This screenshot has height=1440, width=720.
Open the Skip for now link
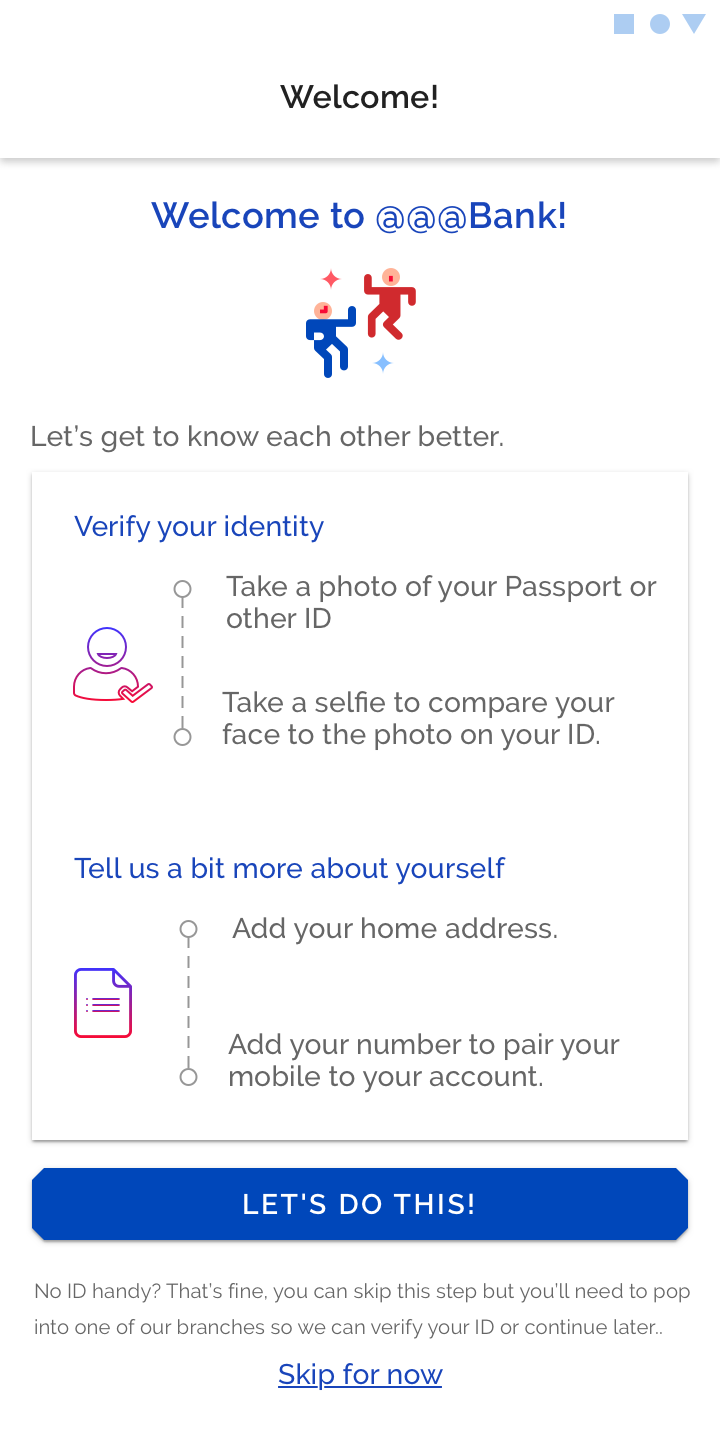[x=360, y=1374]
